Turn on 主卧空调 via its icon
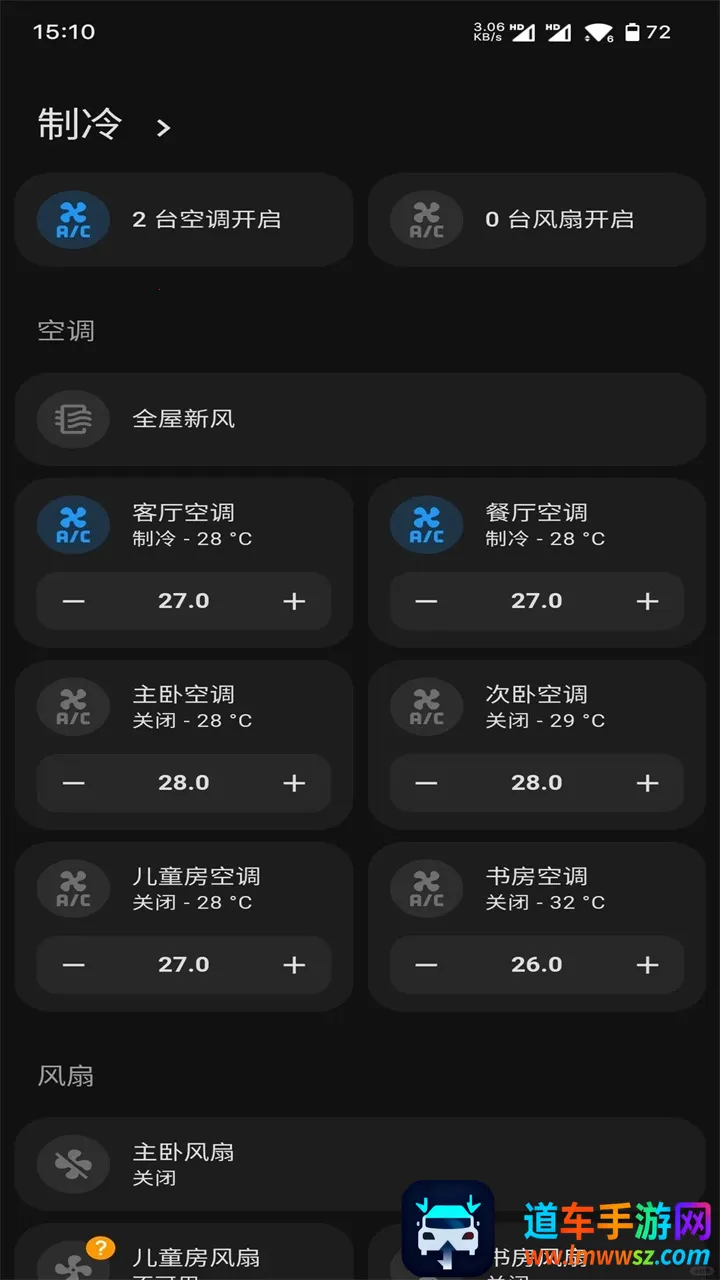Viewport: 720px width, 1280px height. pos(73,707)
